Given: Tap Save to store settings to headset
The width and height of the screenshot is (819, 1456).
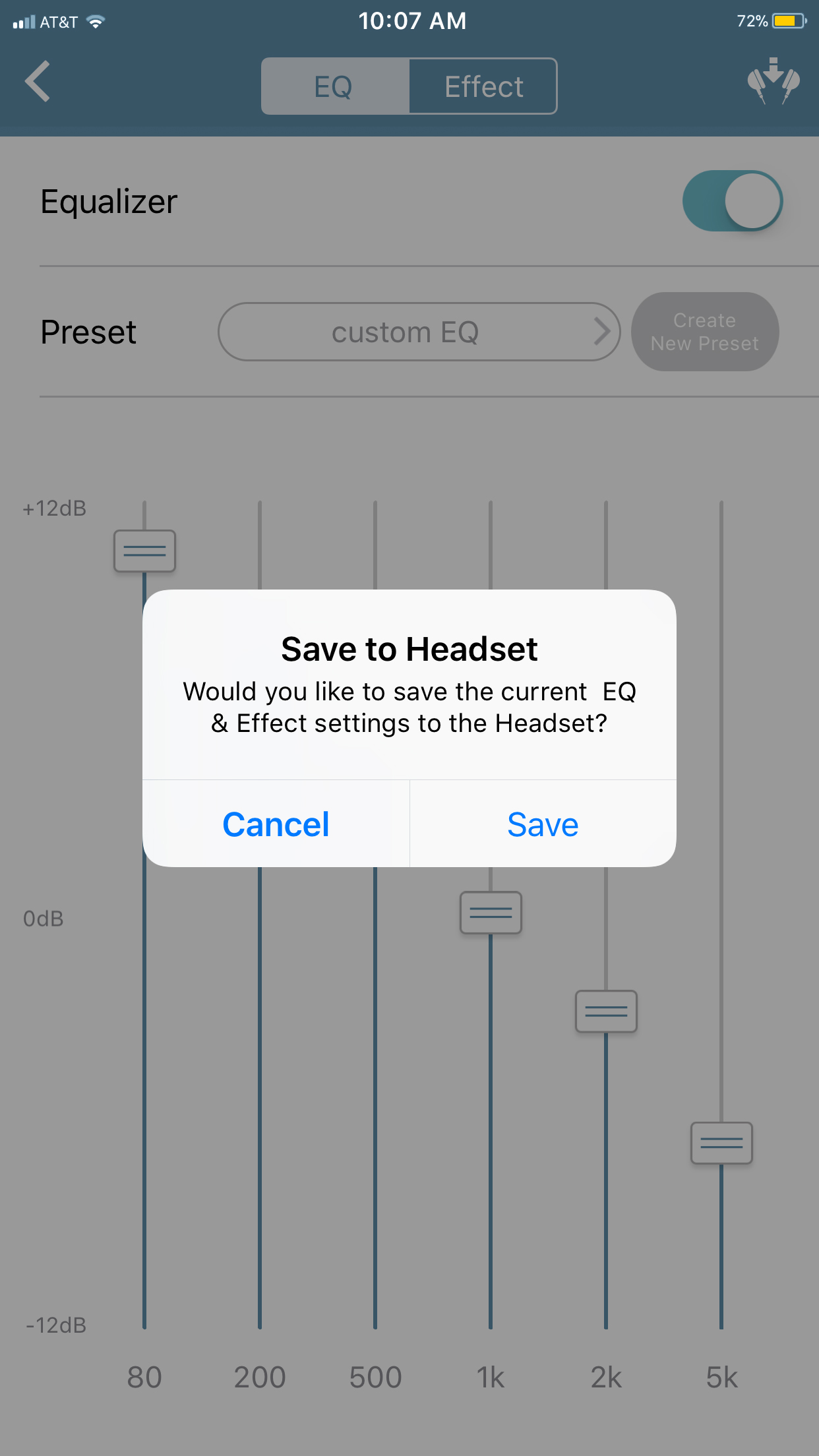Looking at the screenshot, I should point(543,824).
